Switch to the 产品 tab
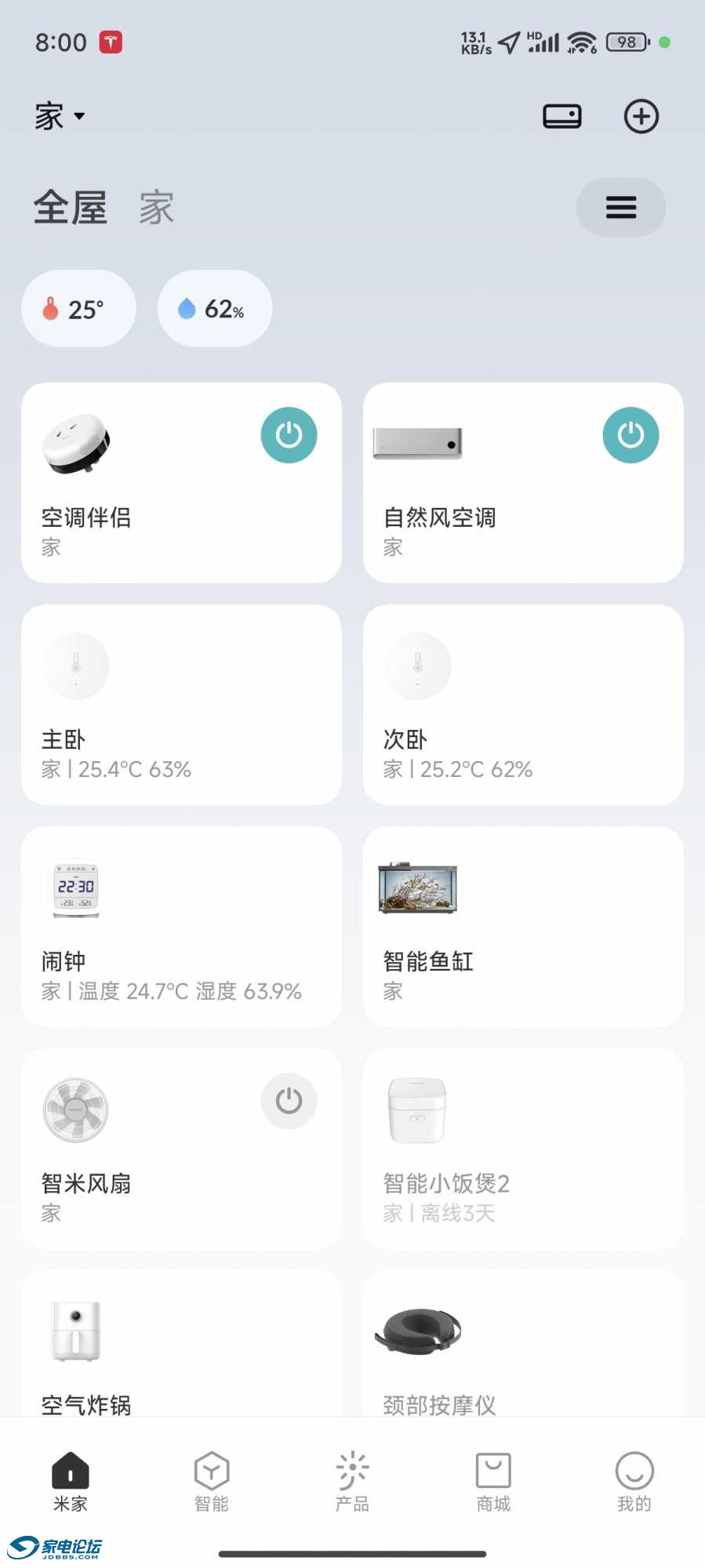The width and height of the screenshot is (705, 1568). point(352,1480)
